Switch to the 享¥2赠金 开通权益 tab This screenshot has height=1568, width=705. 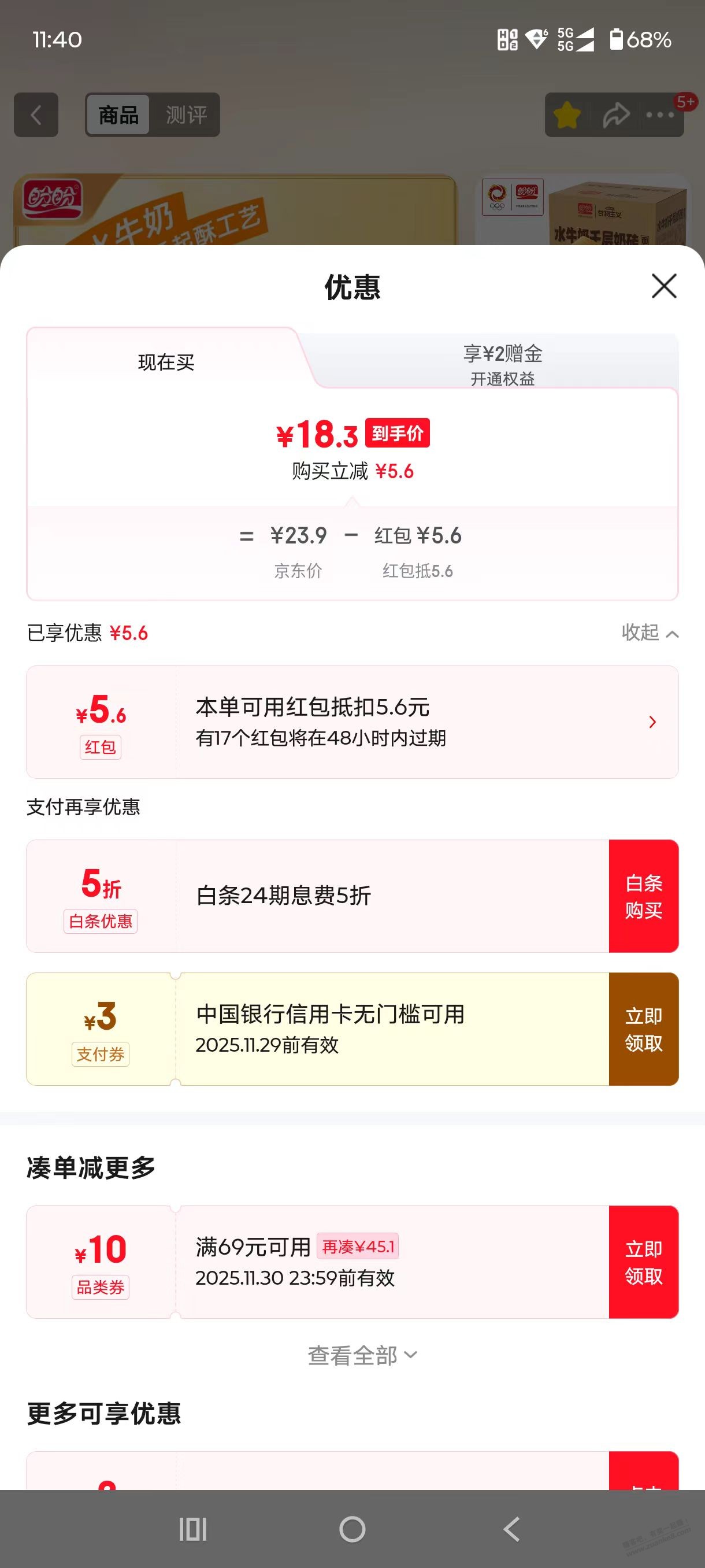tap(502, 364)
